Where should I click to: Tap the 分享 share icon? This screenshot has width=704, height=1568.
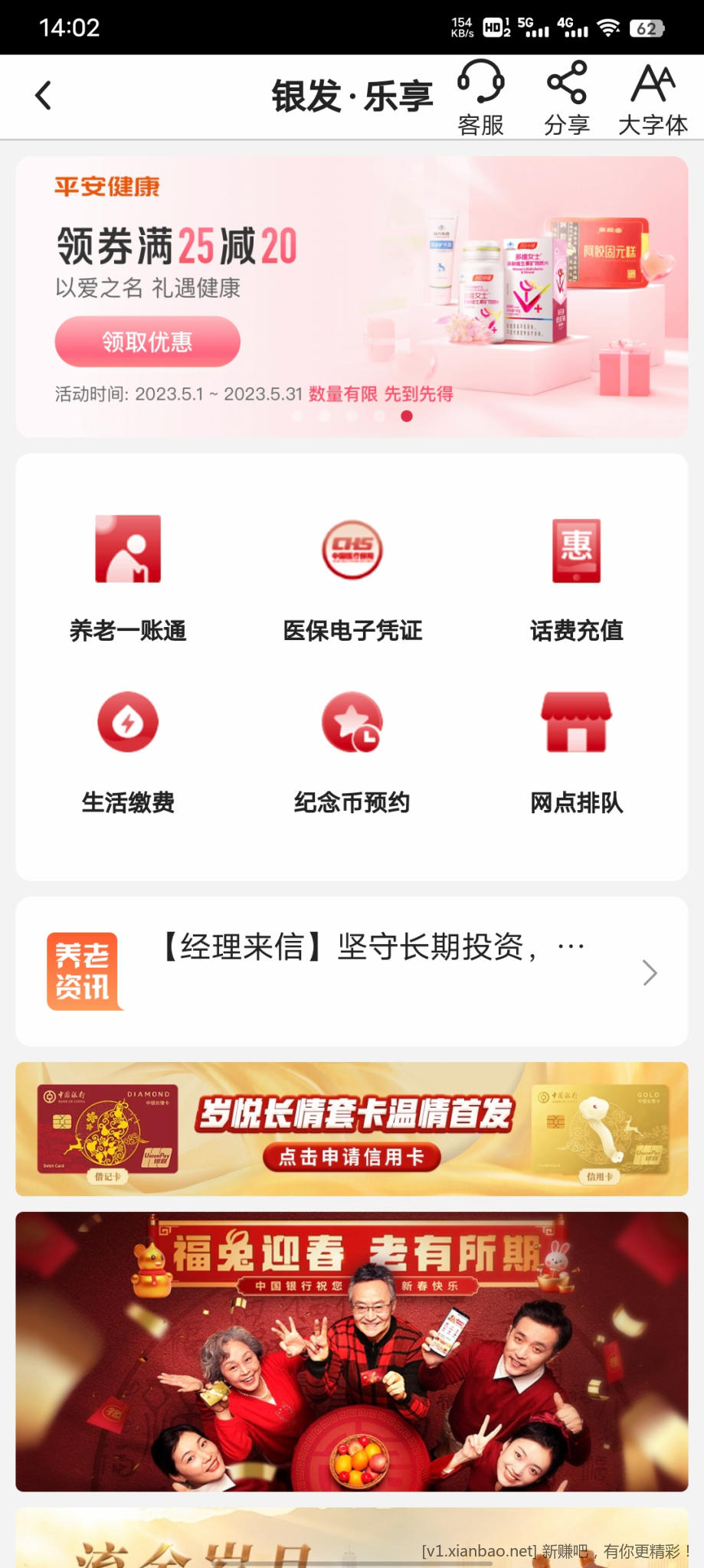(x=566, y=97)
